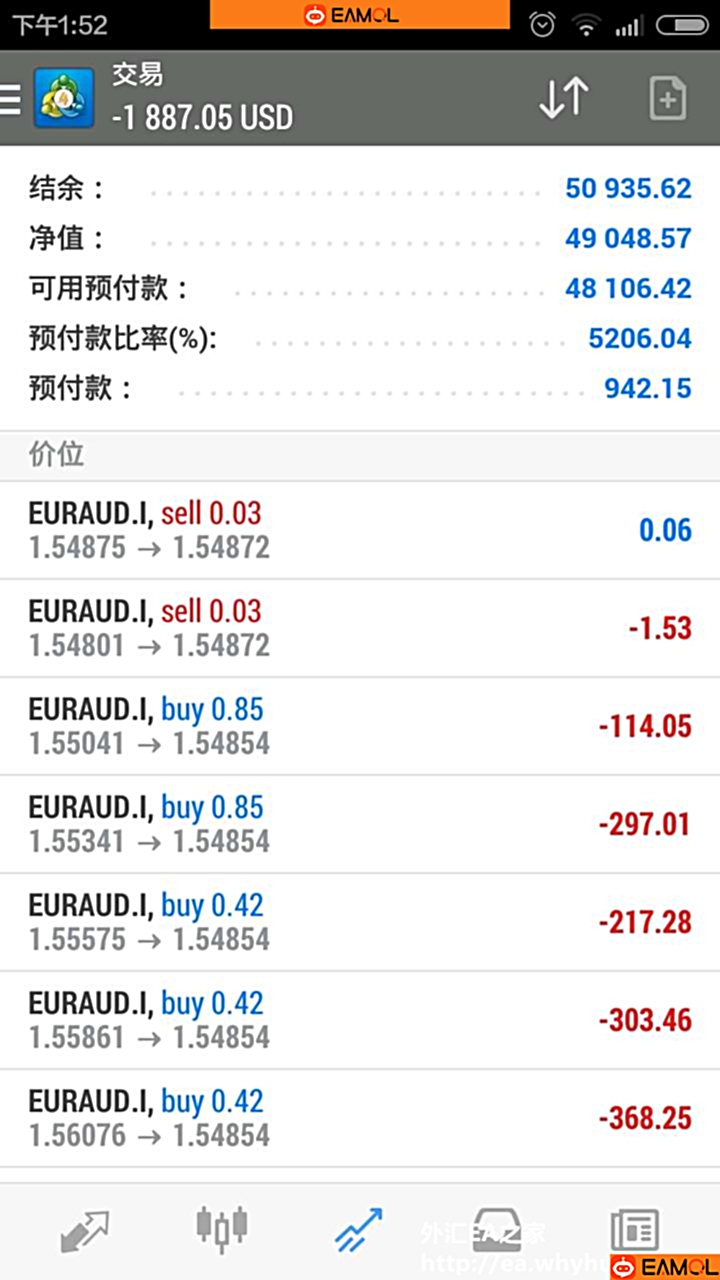Switch to the candlestick chart tab

click(x=222, y=1226)
